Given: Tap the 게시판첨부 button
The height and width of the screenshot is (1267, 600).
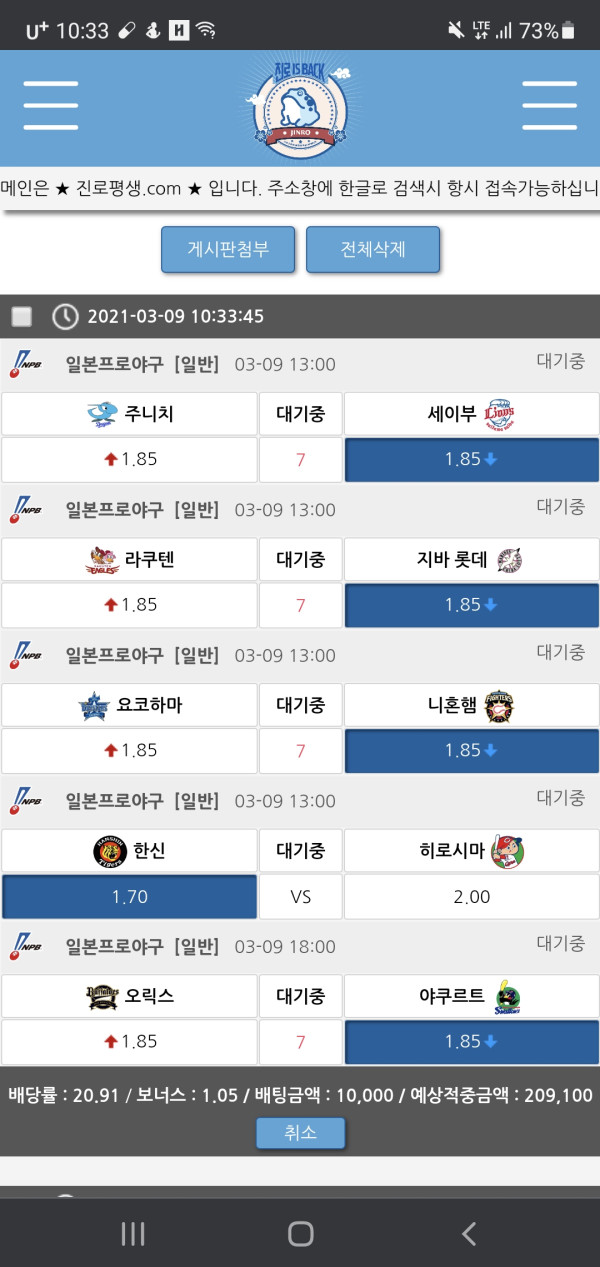Looking at the screenshot, I should pyautogui.click(x=228, y=249).
